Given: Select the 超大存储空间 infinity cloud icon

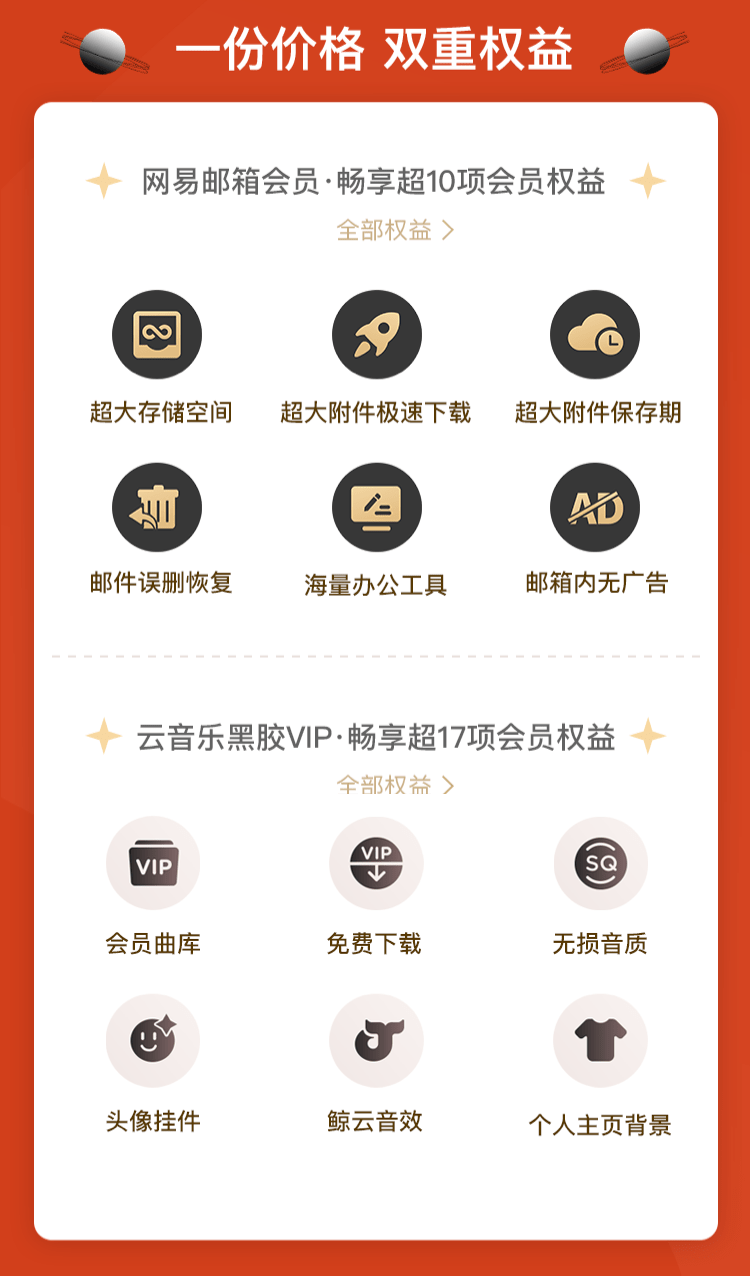Looking at the screenshot, I should [157, 335].
